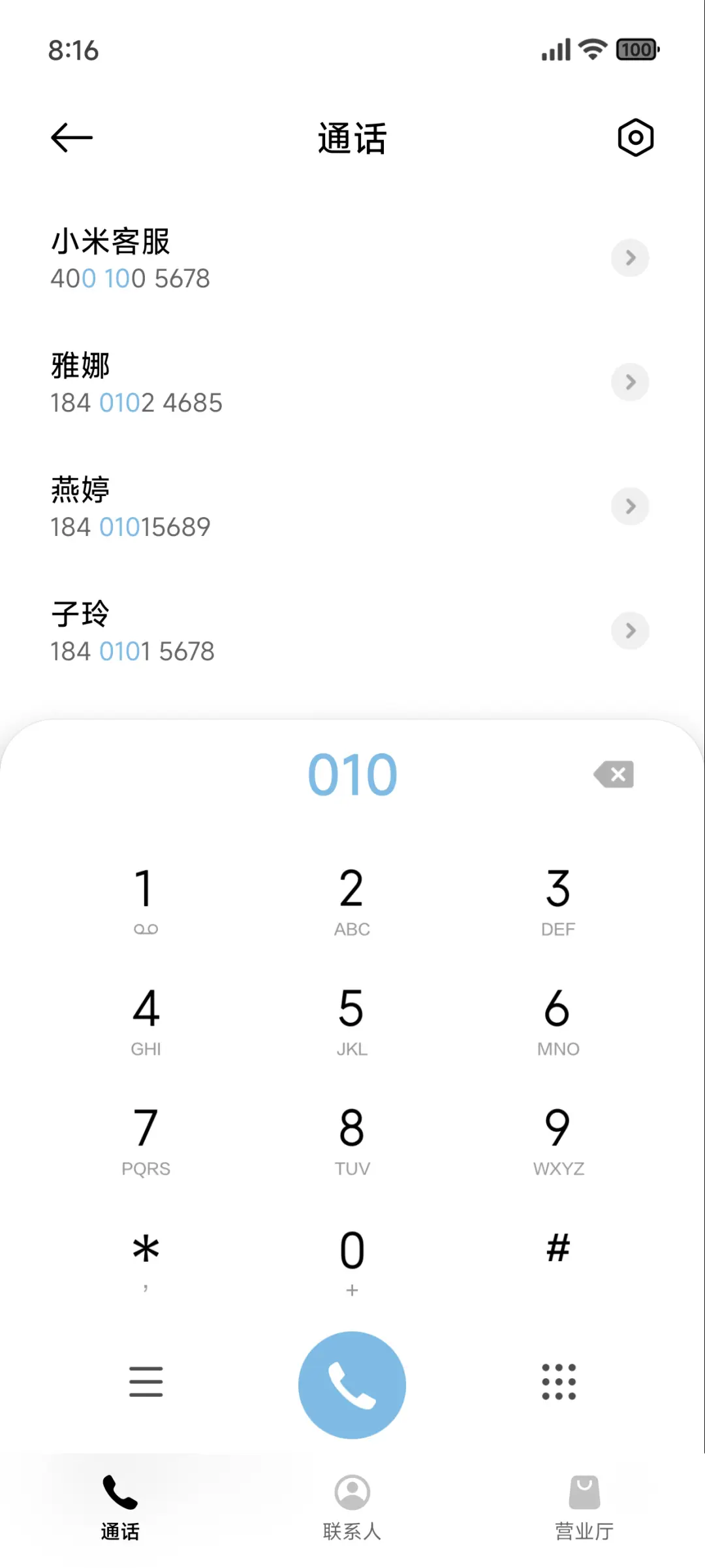Viewport: 705px width, 1568px height.
Task: Expand details for 雅娜 call record
Action: pos(630,383)
